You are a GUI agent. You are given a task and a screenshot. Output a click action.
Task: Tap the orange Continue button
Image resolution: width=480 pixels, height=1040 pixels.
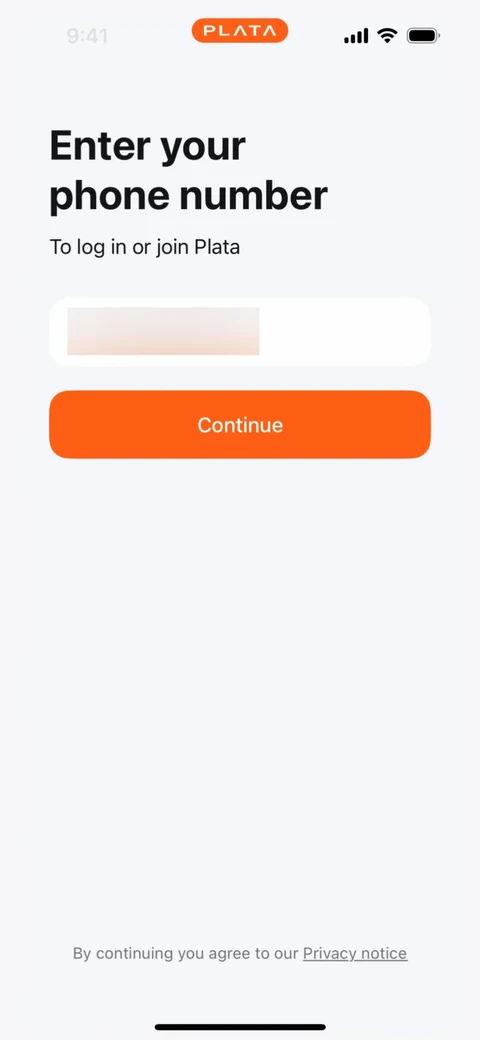[x=240, y=424]
